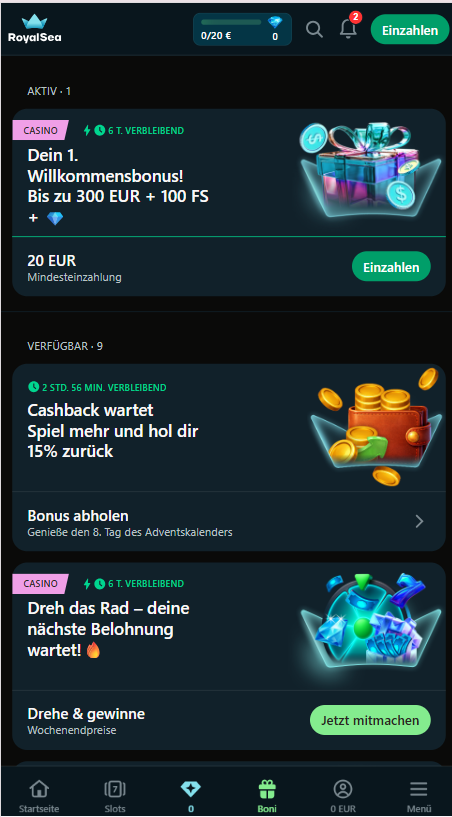Screen dimensions: 452x817
Task: Open the diamond tab in bottom bar
Action: click(190, 796)
